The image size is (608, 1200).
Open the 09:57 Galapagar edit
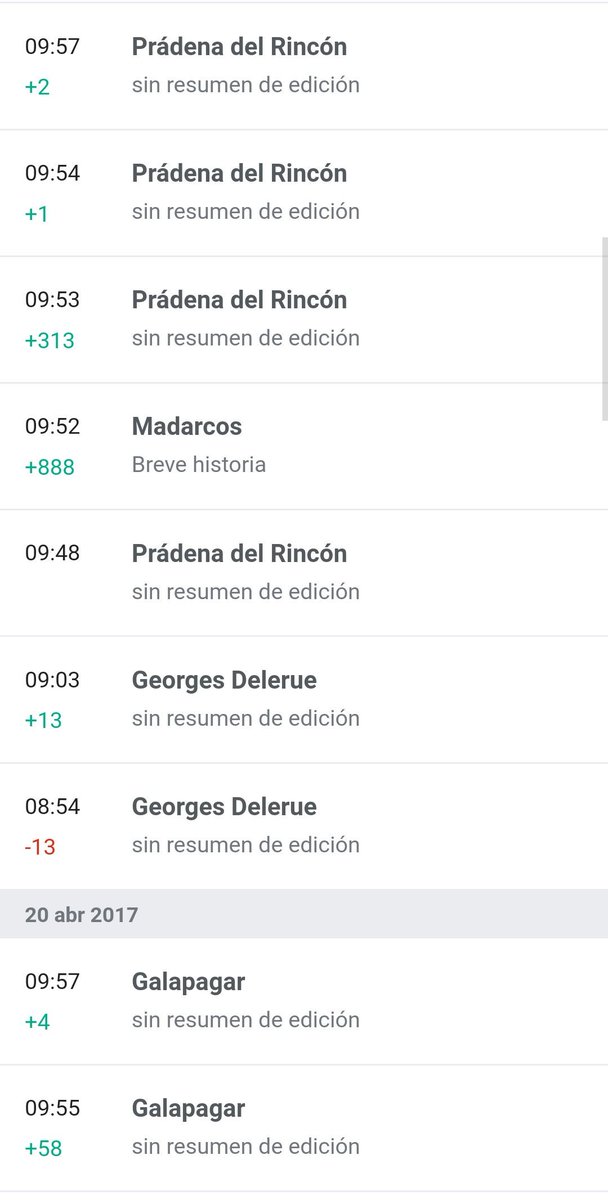tap(304, 1001)
